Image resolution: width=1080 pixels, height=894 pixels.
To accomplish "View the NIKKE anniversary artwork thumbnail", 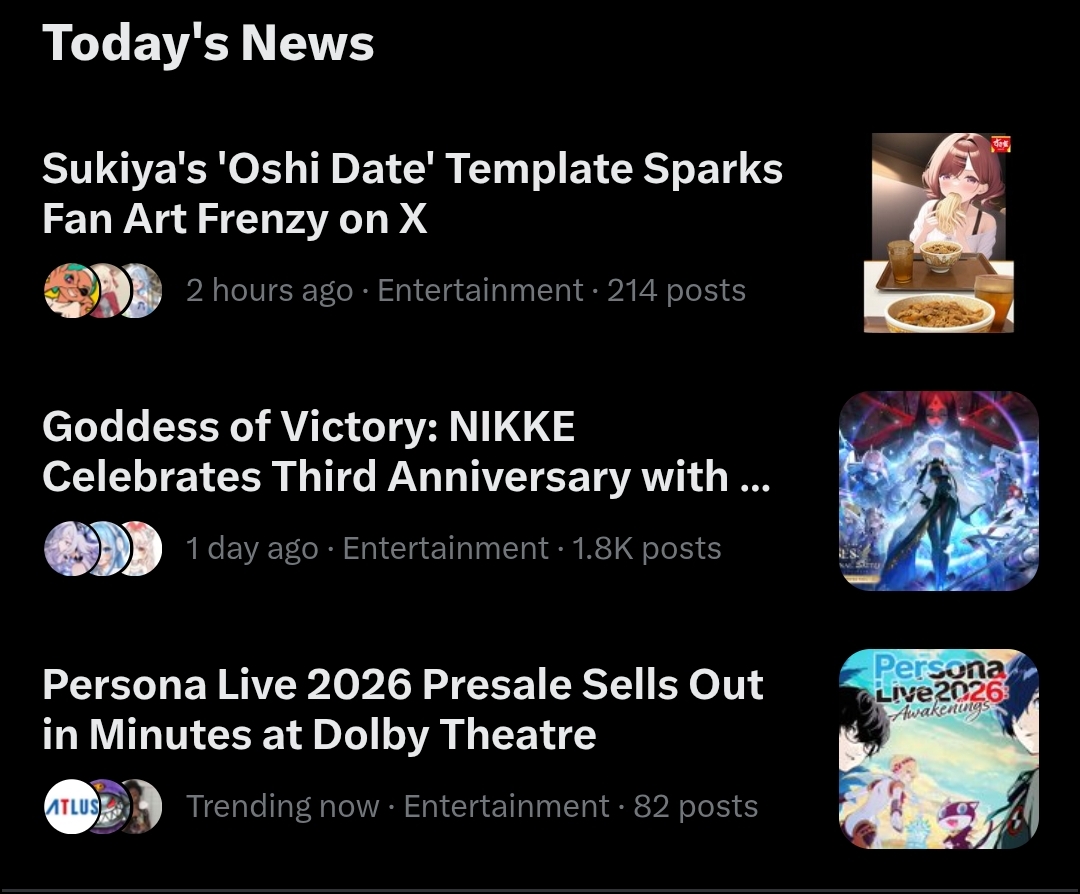I will [x=939, y=491].
